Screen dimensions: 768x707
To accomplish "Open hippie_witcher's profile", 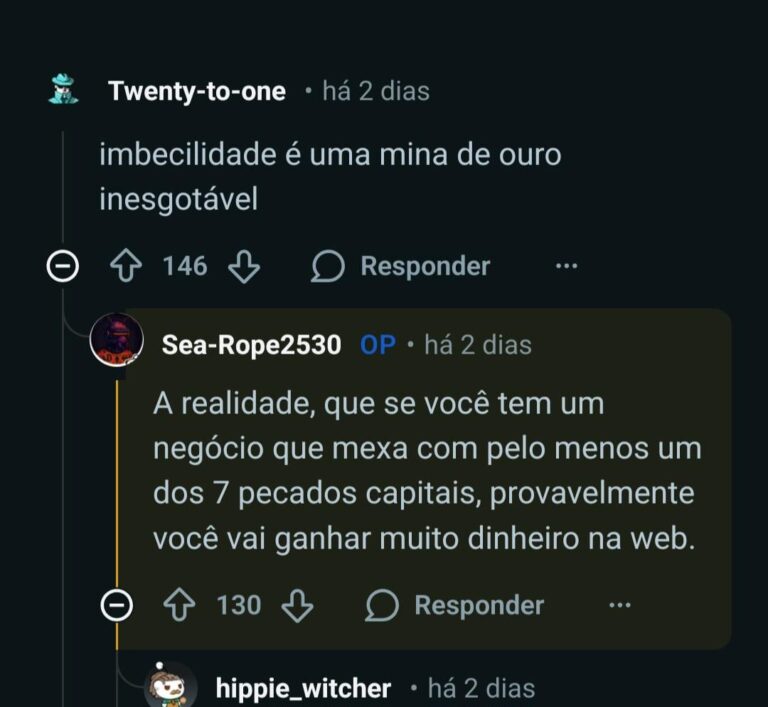I will 303,689.
